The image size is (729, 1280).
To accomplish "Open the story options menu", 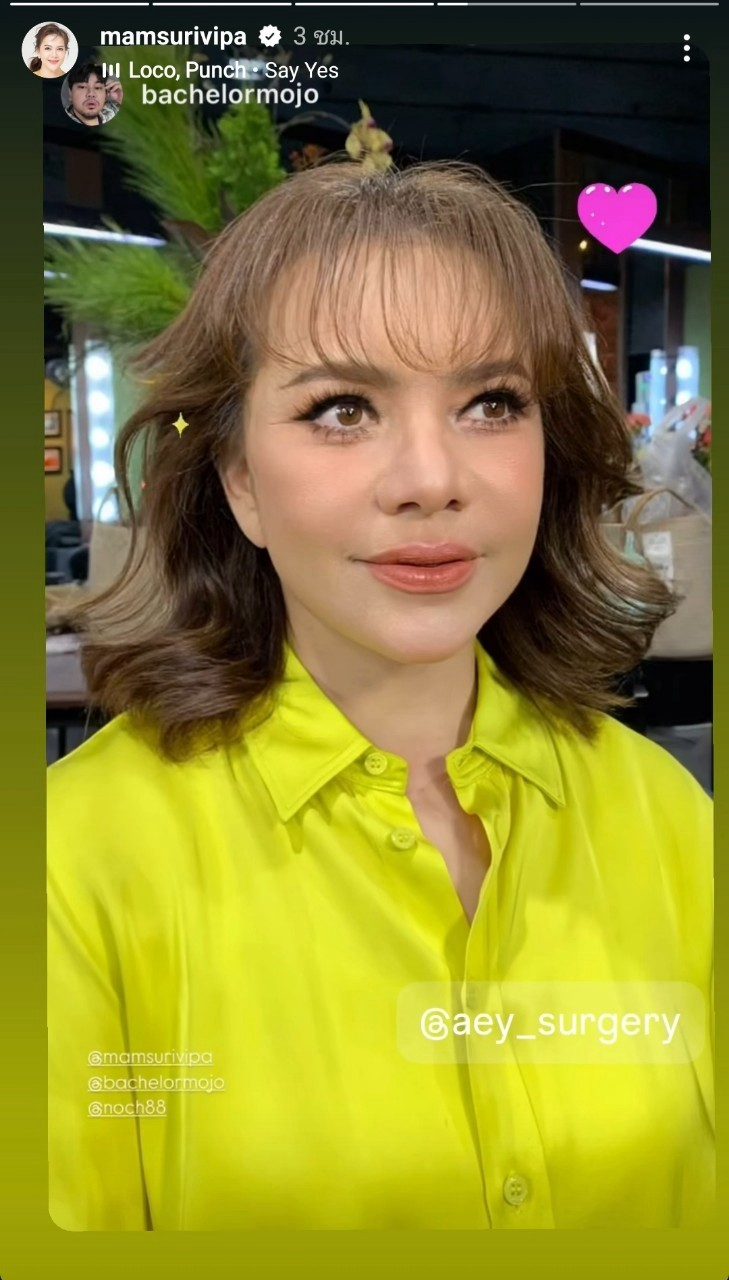I will 686,48.
